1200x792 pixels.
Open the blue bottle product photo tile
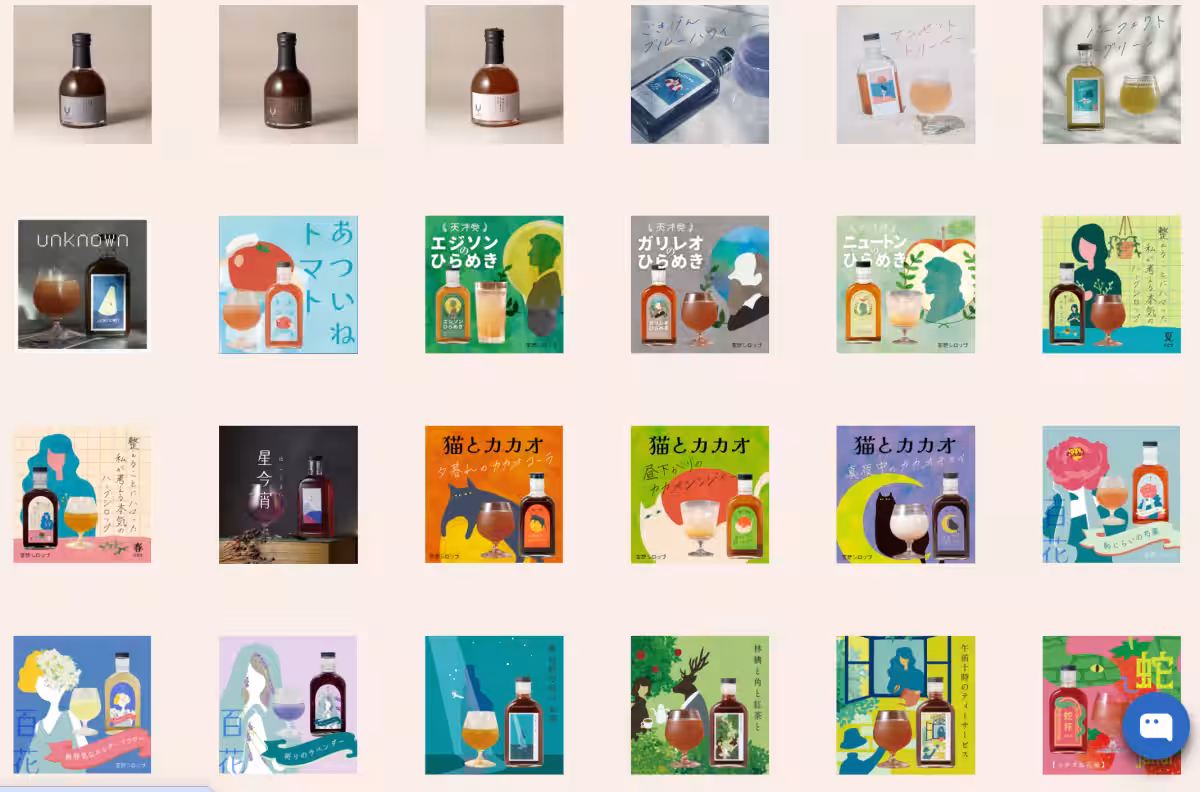(700, 75)
